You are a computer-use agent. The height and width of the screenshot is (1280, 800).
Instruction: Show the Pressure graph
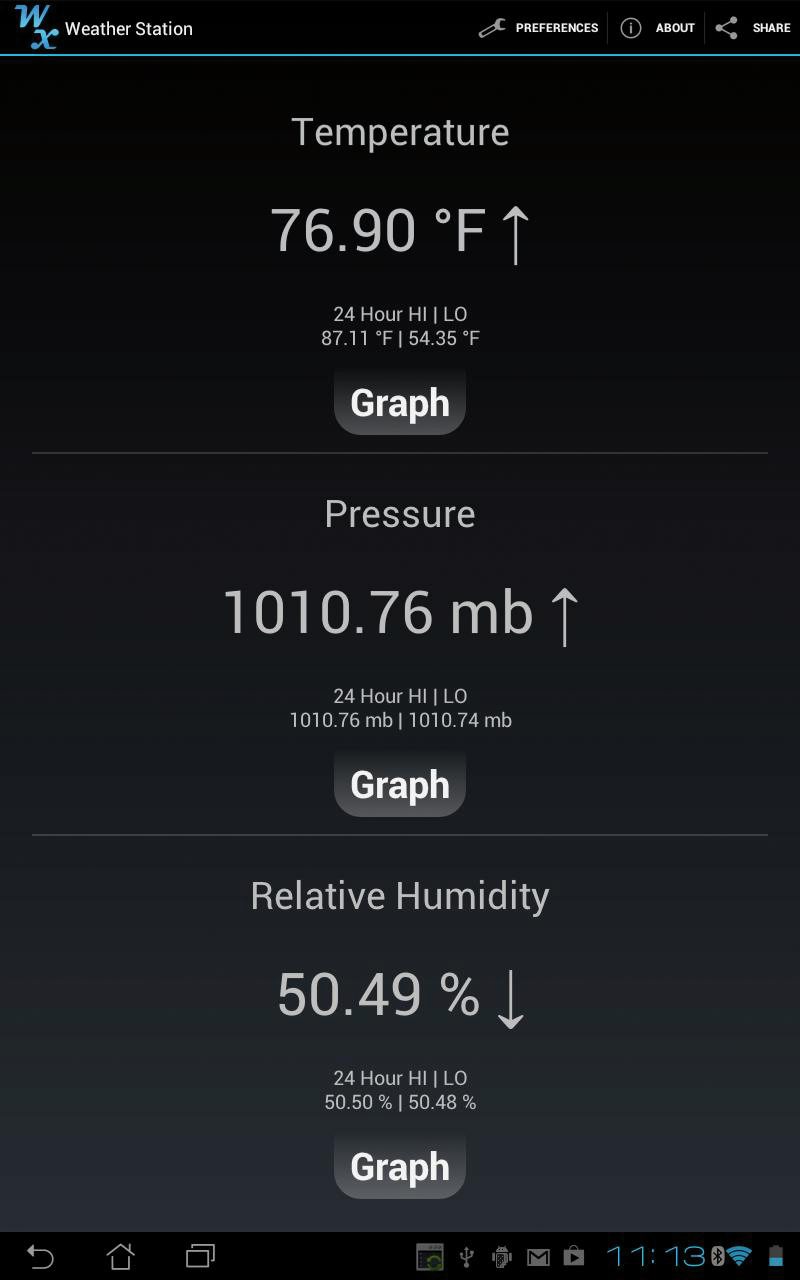[400, 784]
